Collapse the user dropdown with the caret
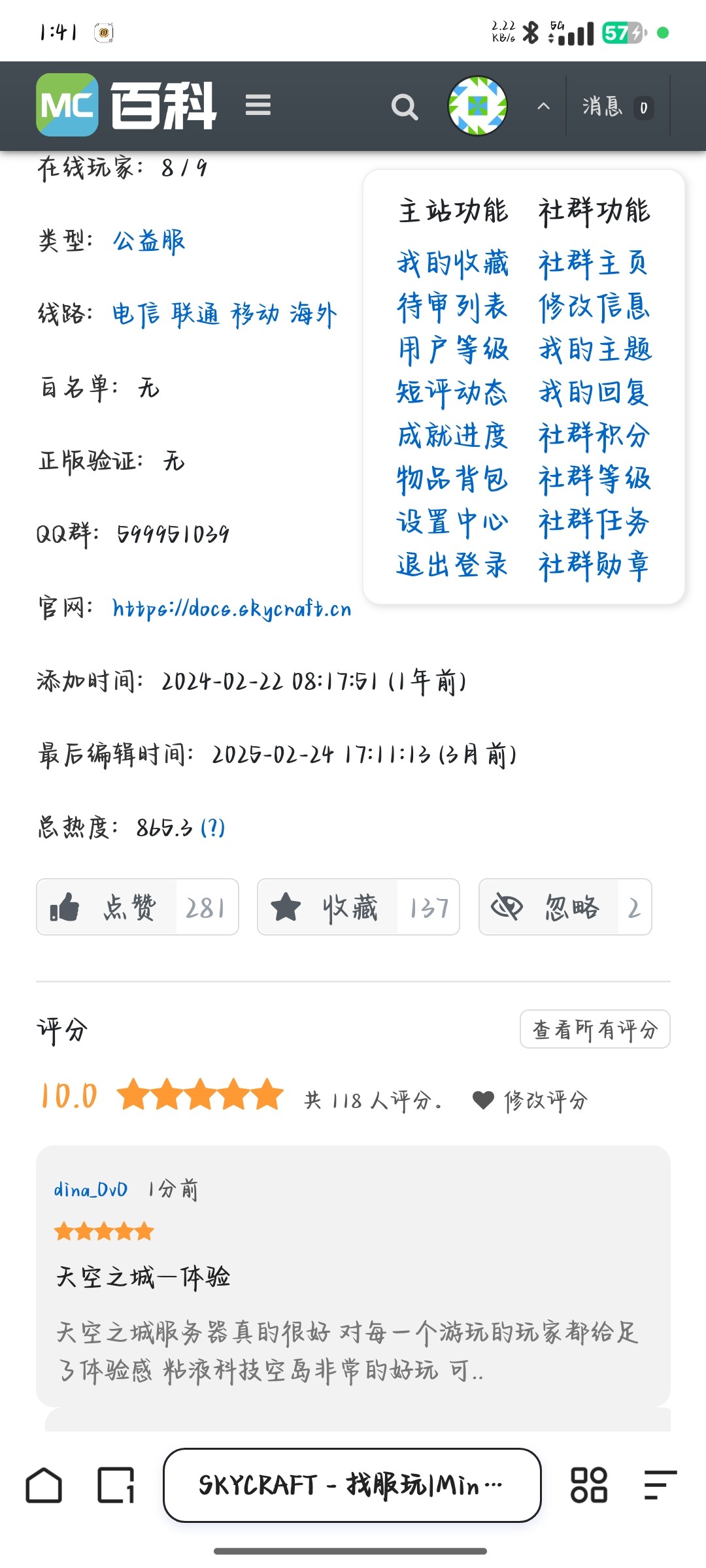 543,106
